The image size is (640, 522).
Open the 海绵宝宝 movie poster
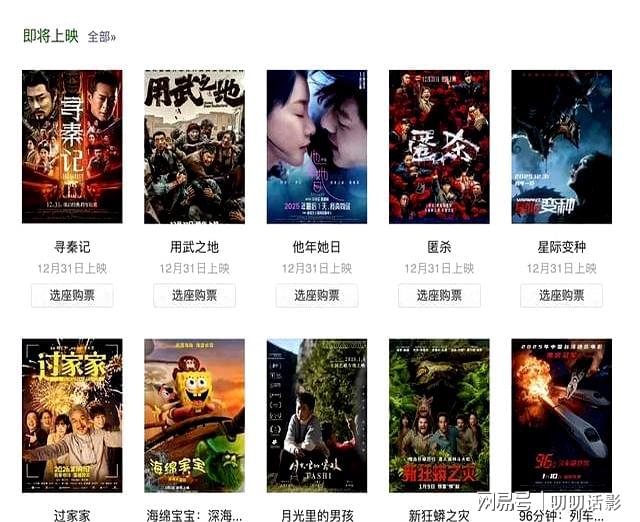pos(194,415)
